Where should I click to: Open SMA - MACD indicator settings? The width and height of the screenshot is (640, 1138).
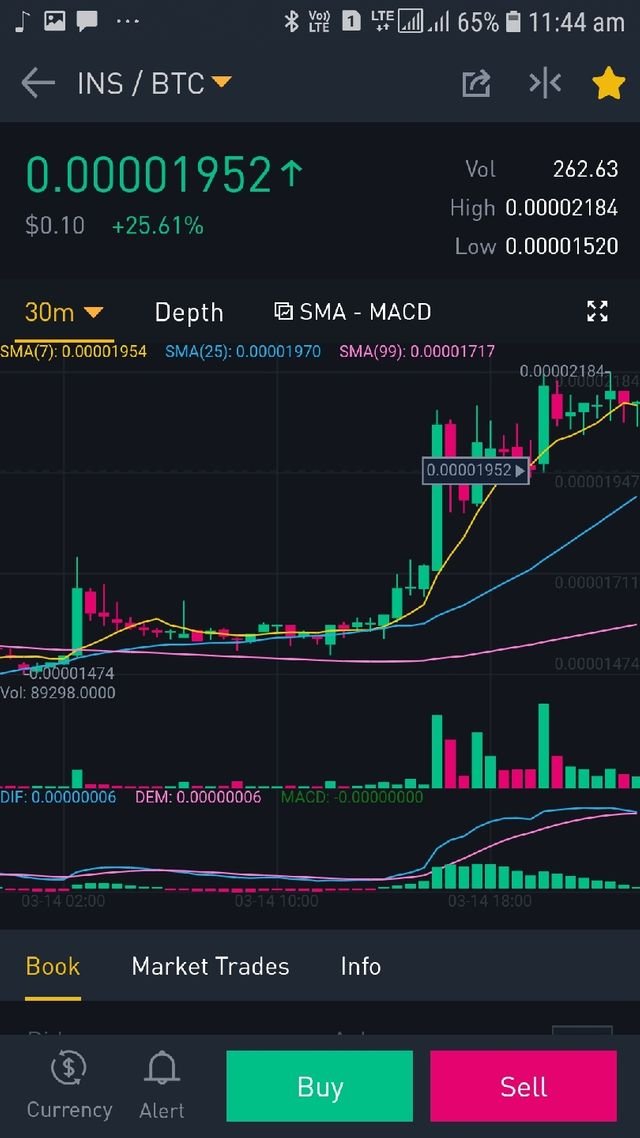pyautogui.click(x=353, y=312)
